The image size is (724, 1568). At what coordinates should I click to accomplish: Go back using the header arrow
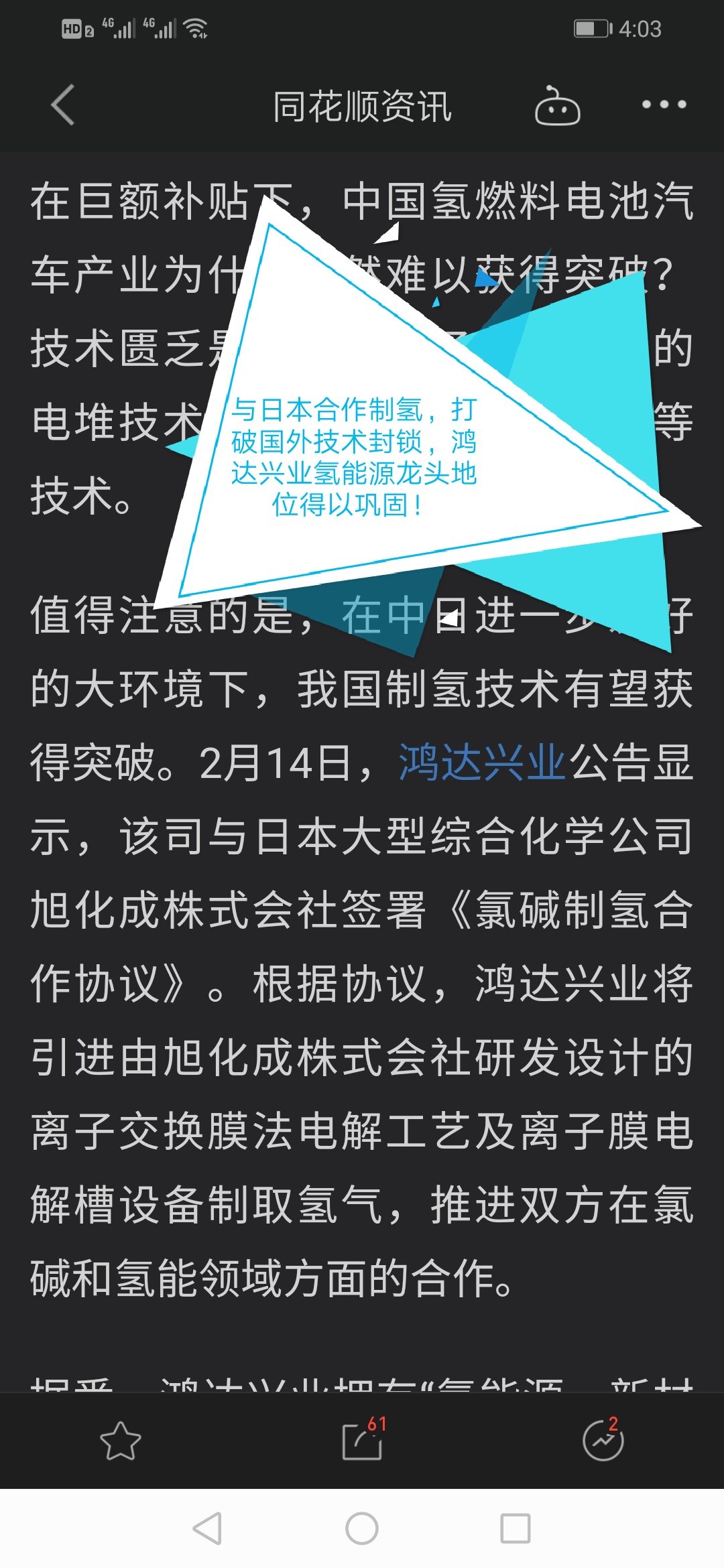[x=62, y=105]
